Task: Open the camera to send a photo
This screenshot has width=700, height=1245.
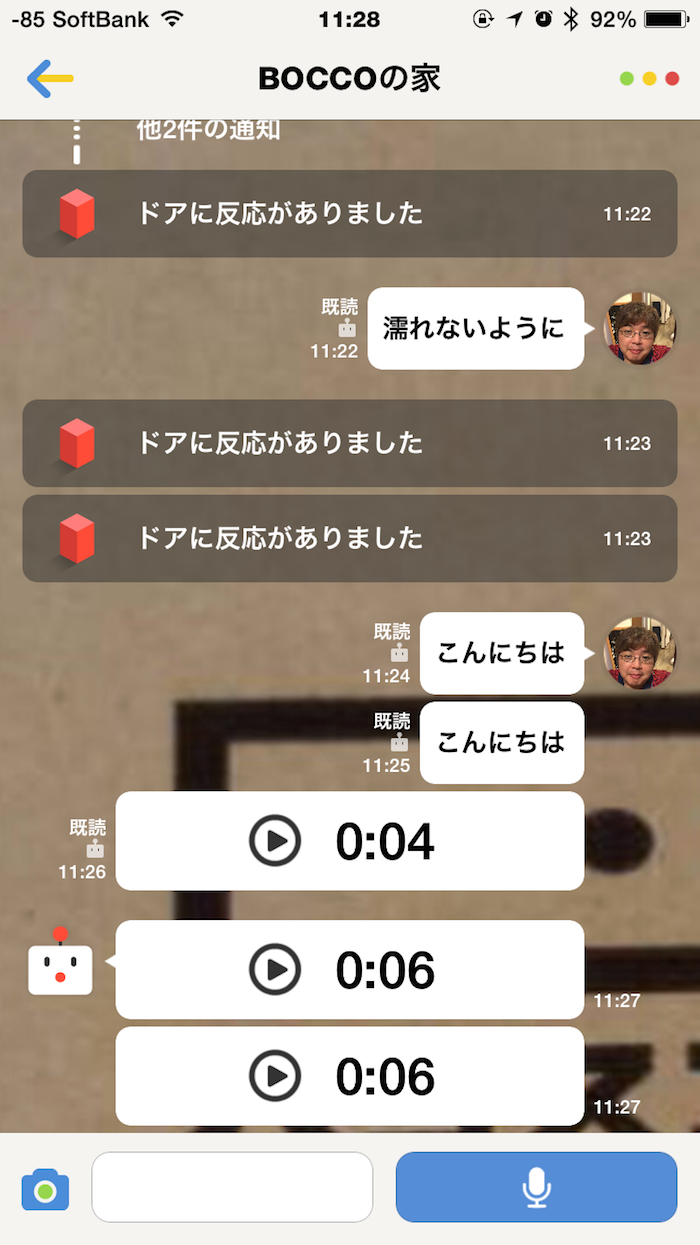Action: point(45,1189)
